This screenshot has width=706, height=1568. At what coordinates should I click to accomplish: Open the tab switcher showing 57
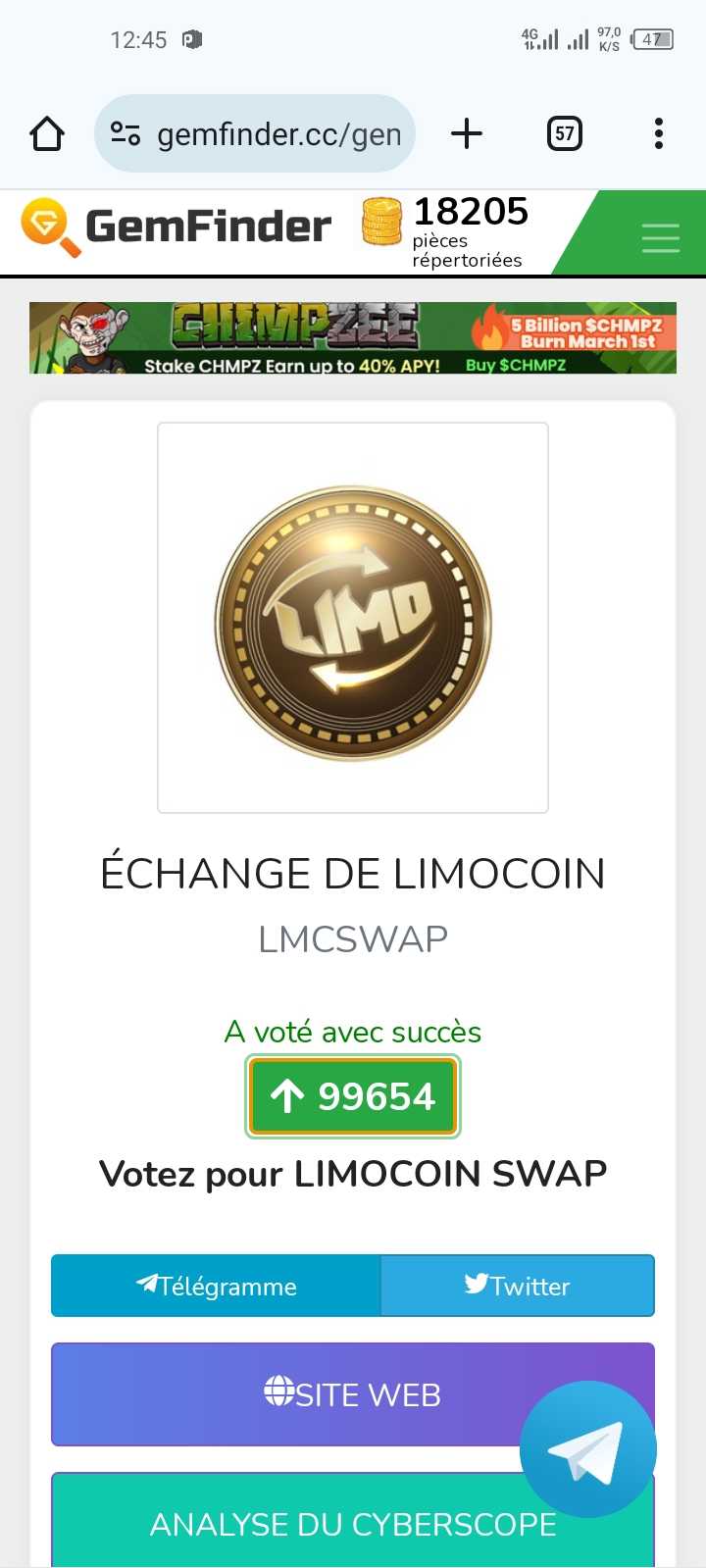pos(564,133)
